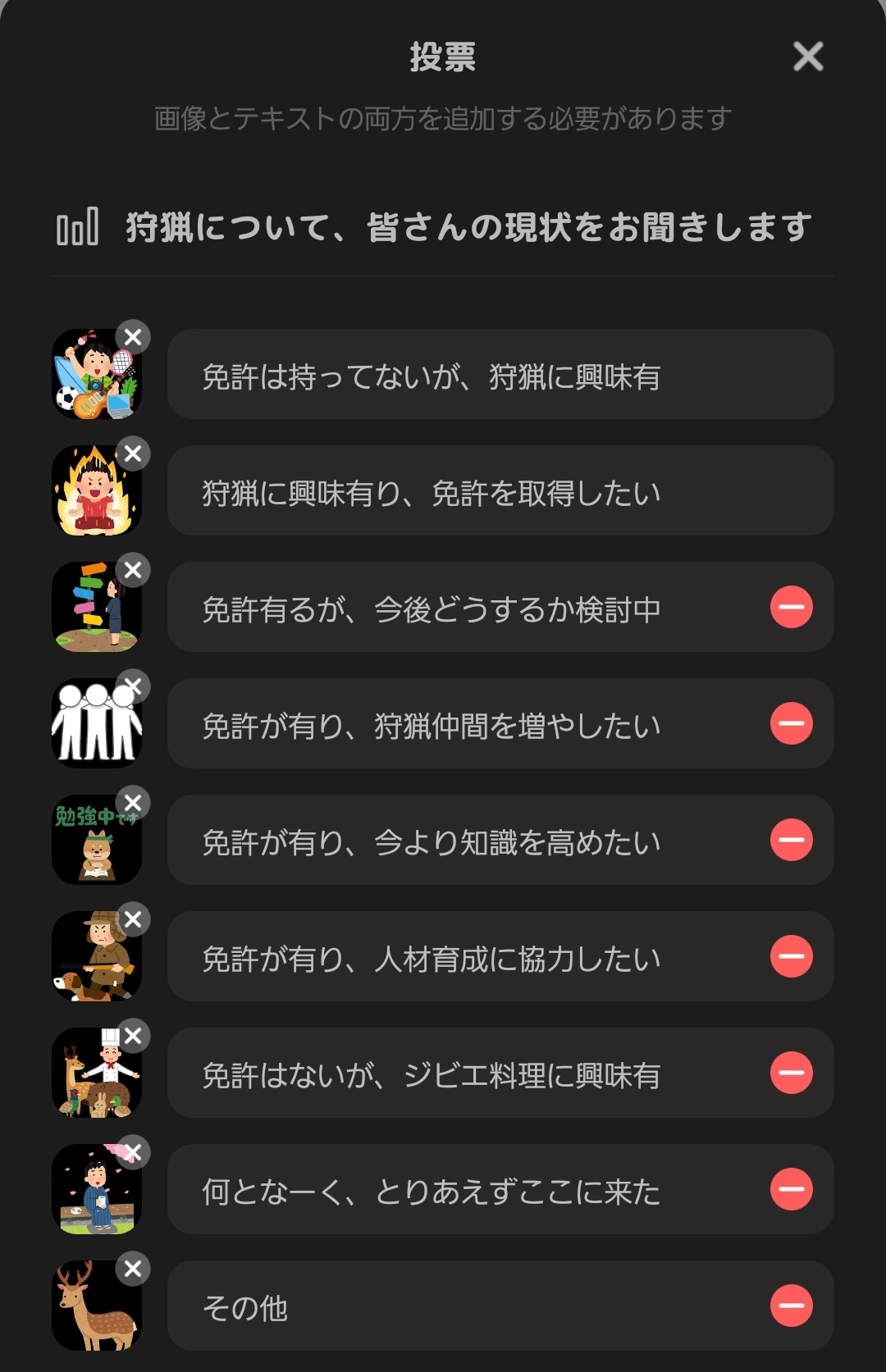Remove the hunter image for 人材育成 option
Screen dimensions: 886x1372
[x=133, y=919]
